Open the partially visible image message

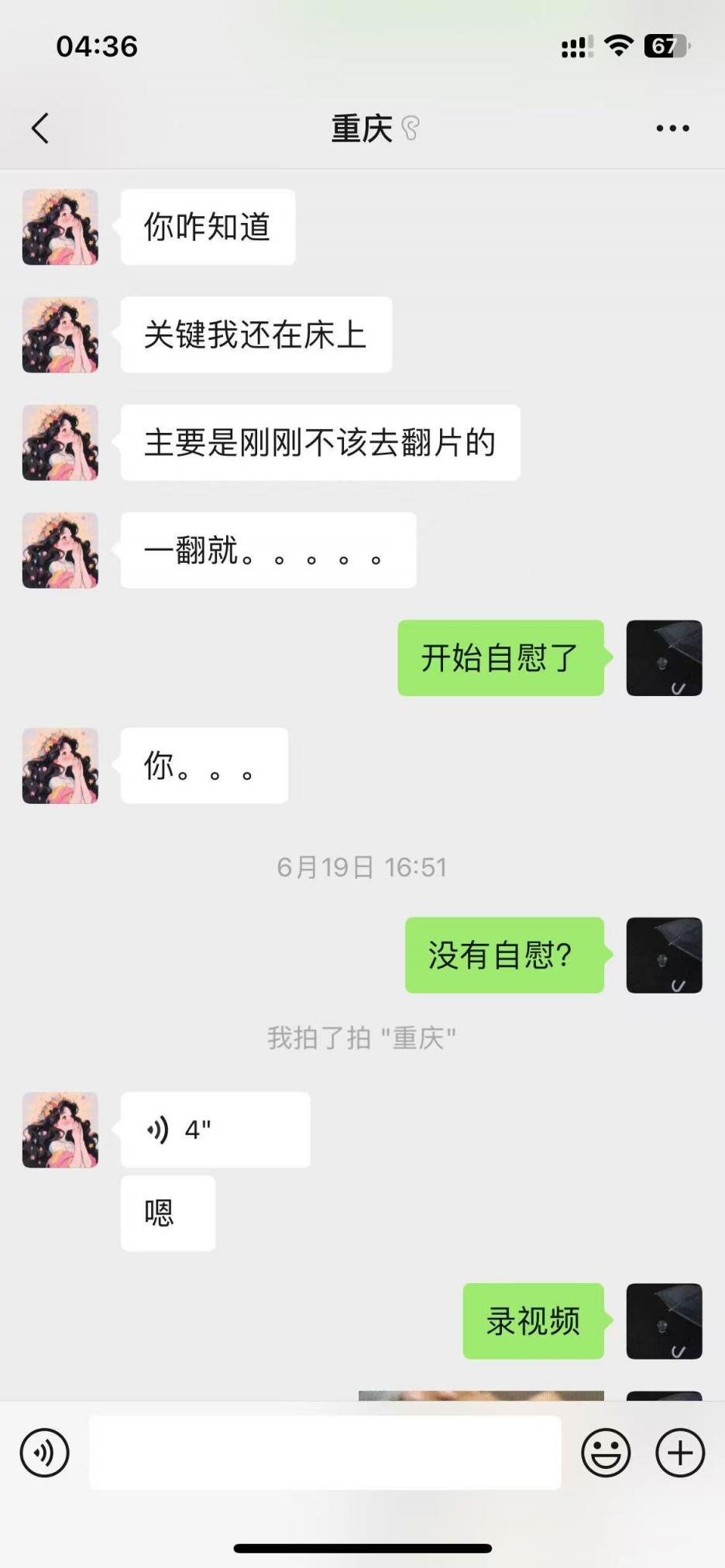(481, 1395)
